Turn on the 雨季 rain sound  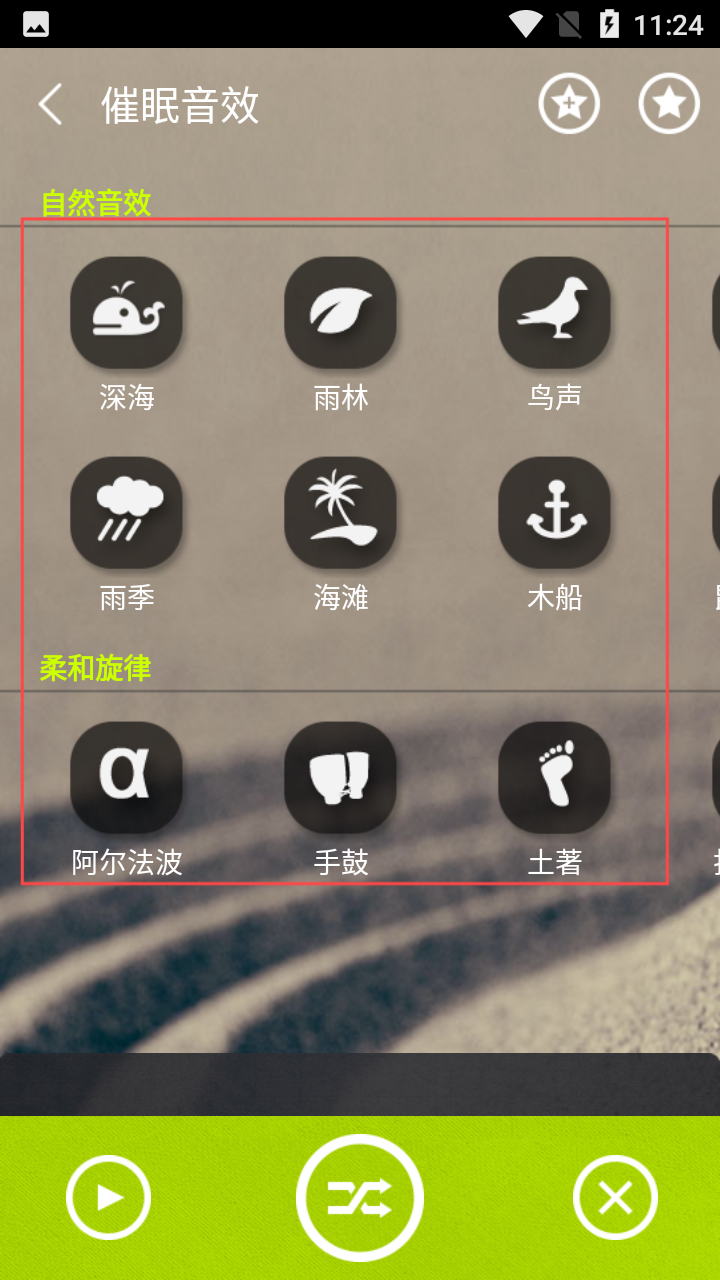coord(126,512)
